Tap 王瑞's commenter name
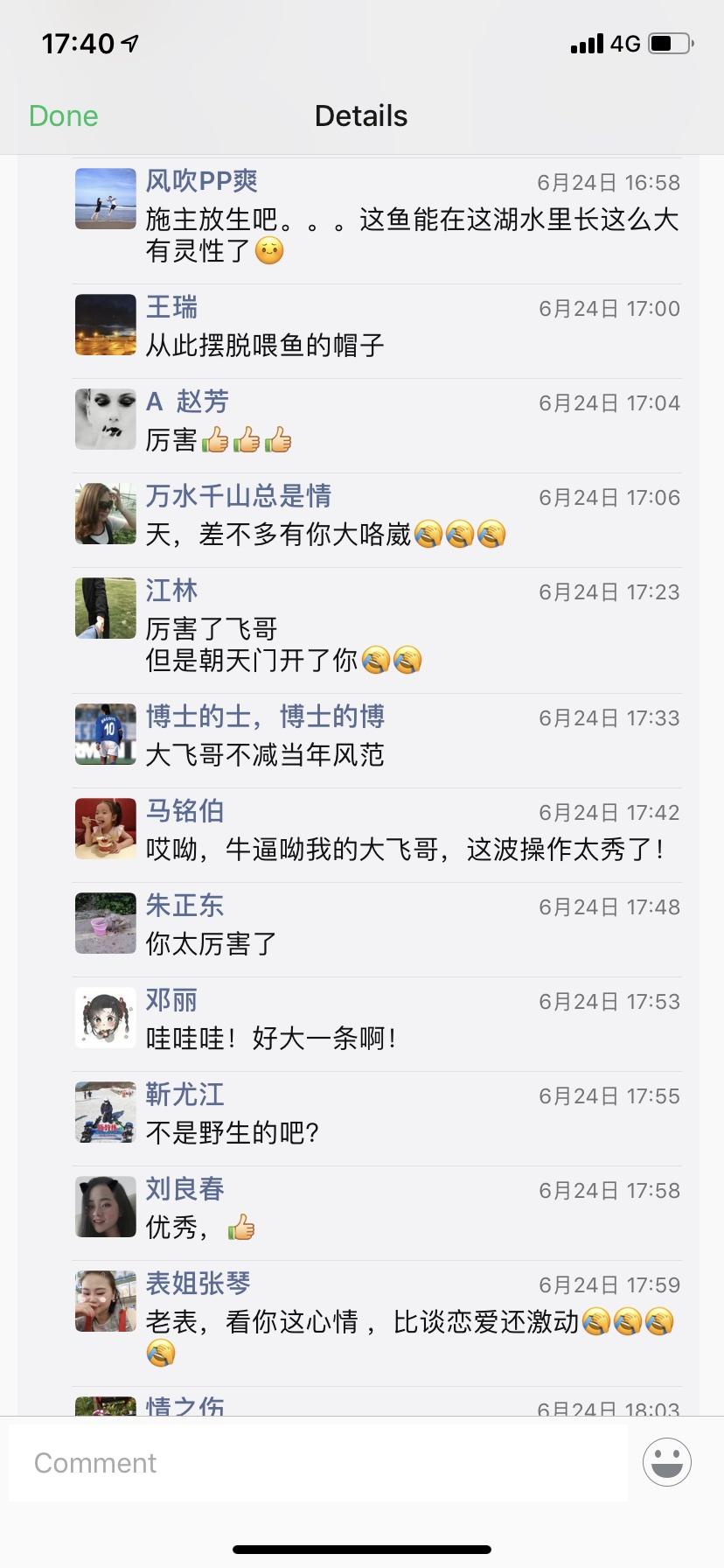Image resolution: width=724 pixels, height=1568 pixels. point(171,307)
